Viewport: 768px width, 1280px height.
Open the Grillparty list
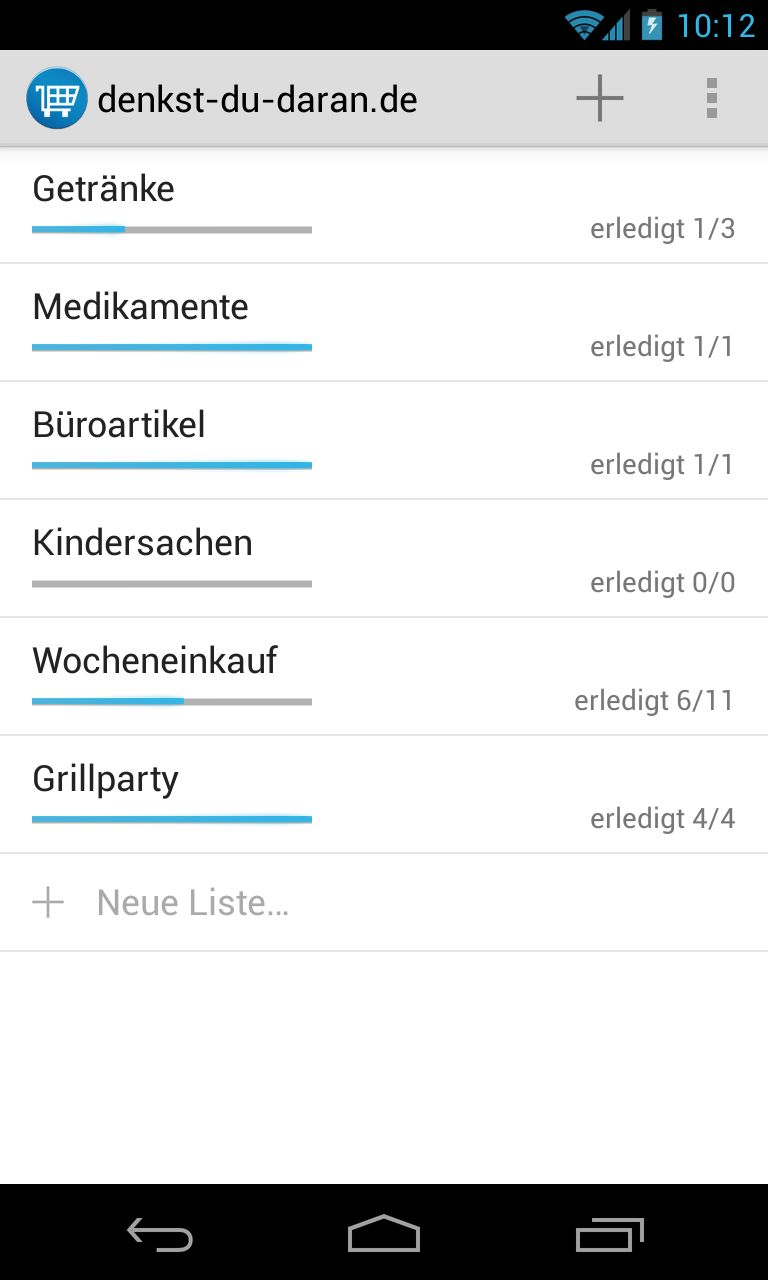point(384,795)
